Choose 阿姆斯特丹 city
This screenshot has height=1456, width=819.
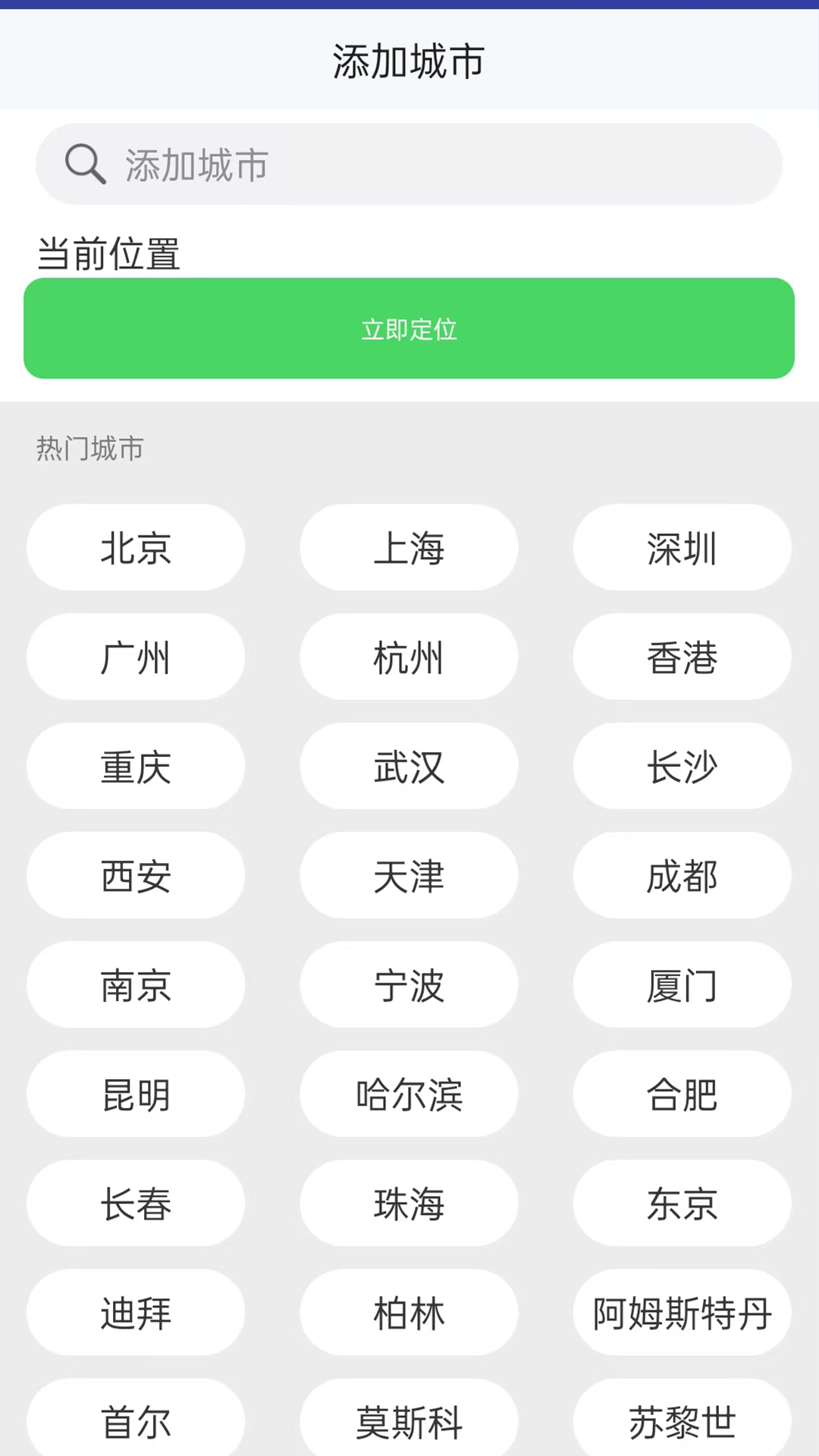(x=682, y=1313)
